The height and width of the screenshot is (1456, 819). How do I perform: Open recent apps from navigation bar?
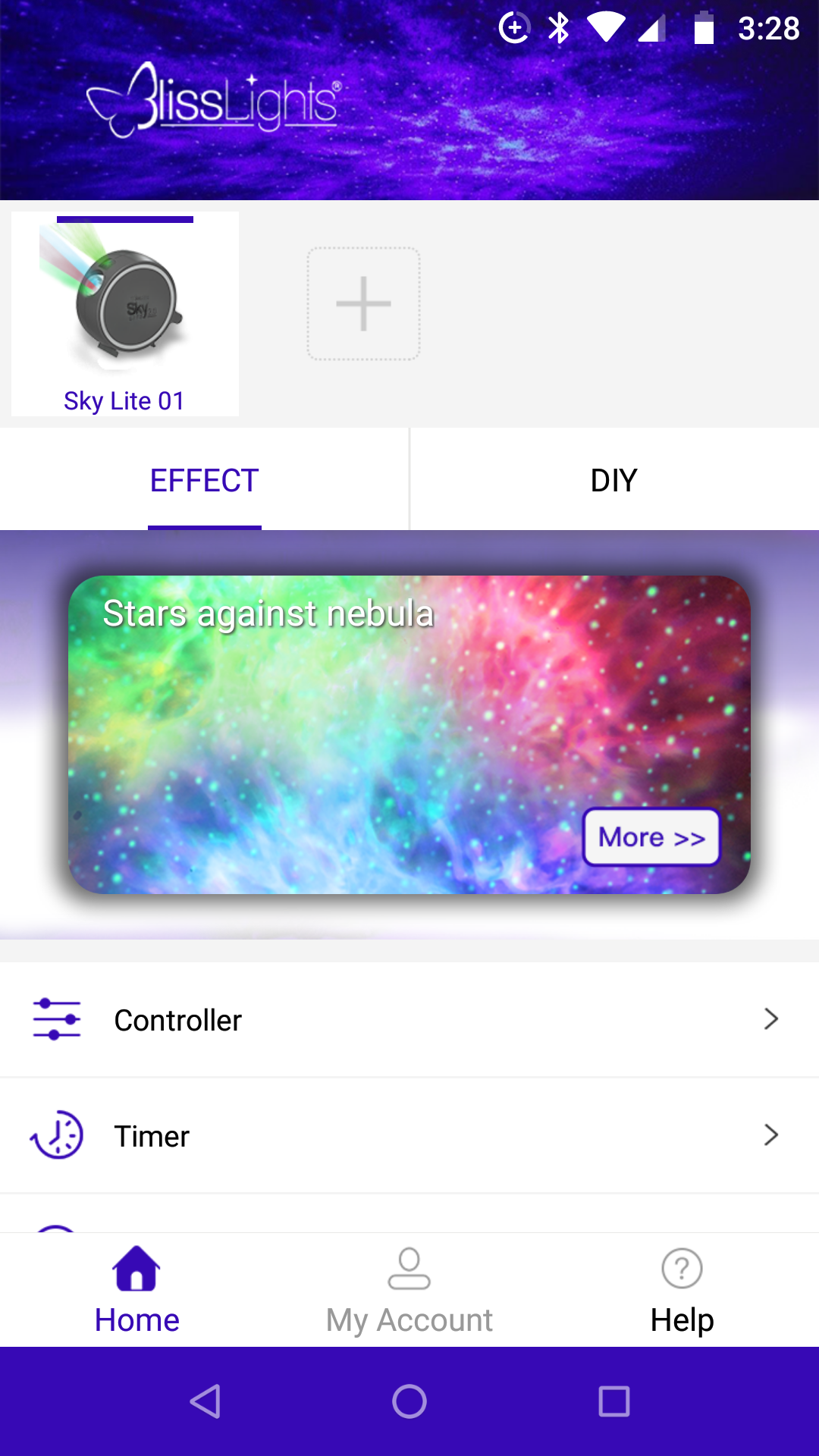pyautogui.click(x=613, y=1401)
